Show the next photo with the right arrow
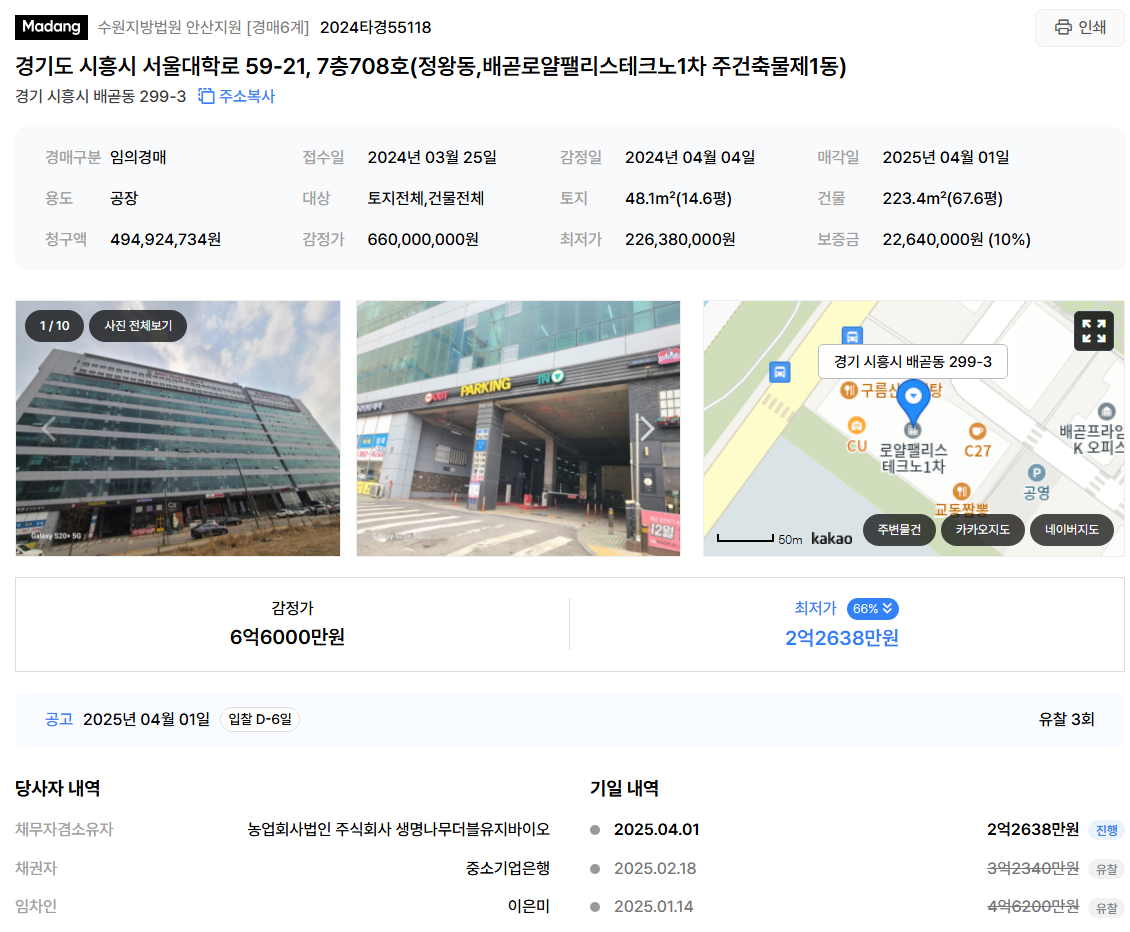The image size is (1130, 932). pos(647,429)
